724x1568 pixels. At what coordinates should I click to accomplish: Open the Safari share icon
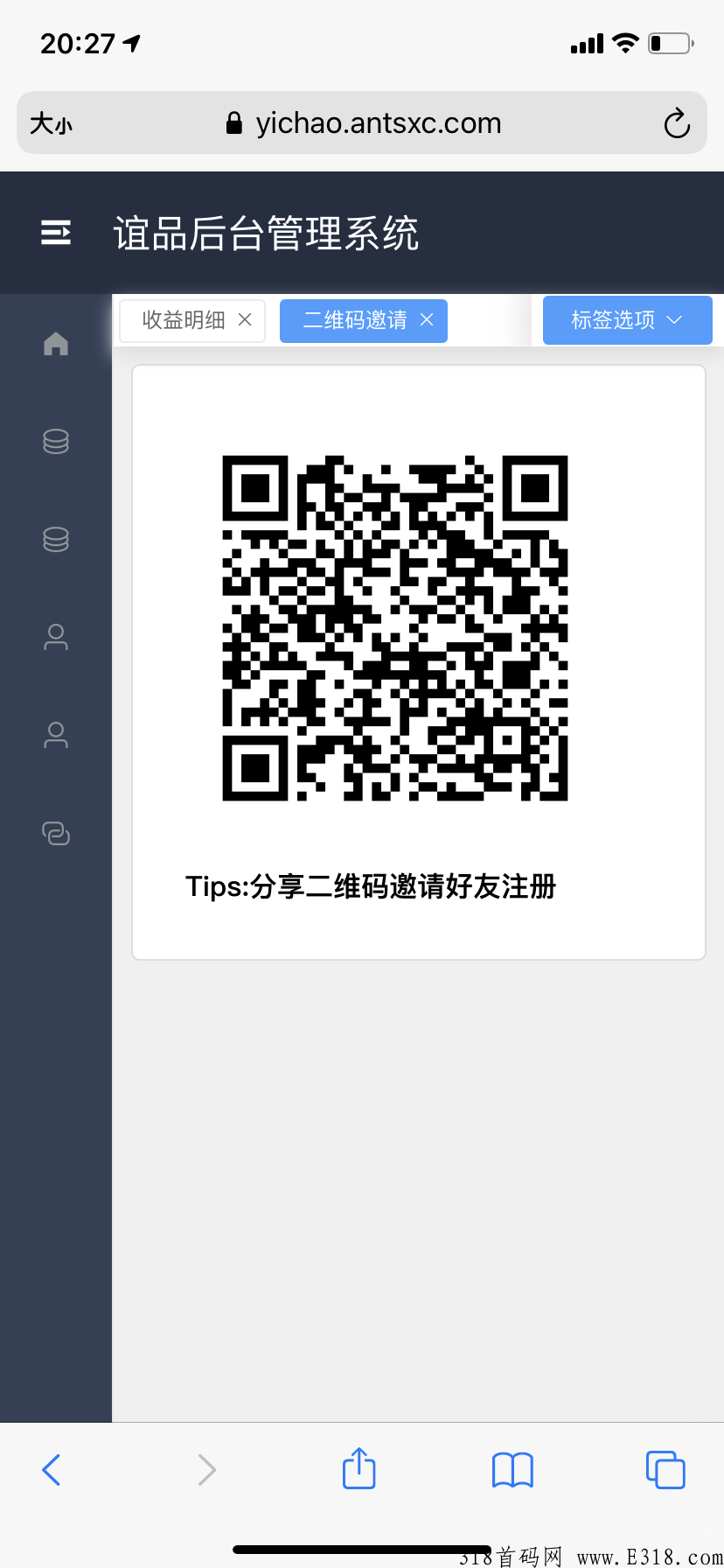[359, 1468]
